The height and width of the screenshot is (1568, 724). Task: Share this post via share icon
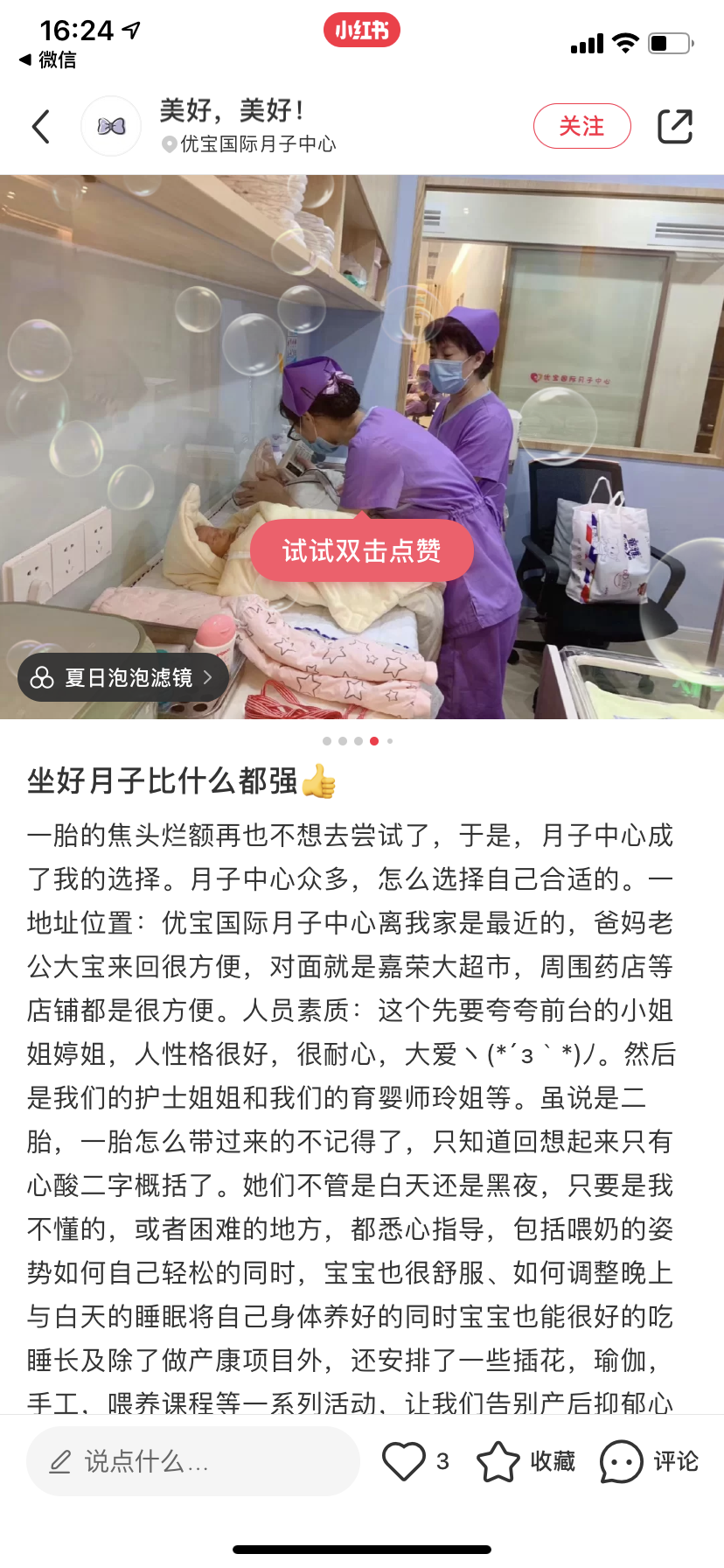(674, 127)
